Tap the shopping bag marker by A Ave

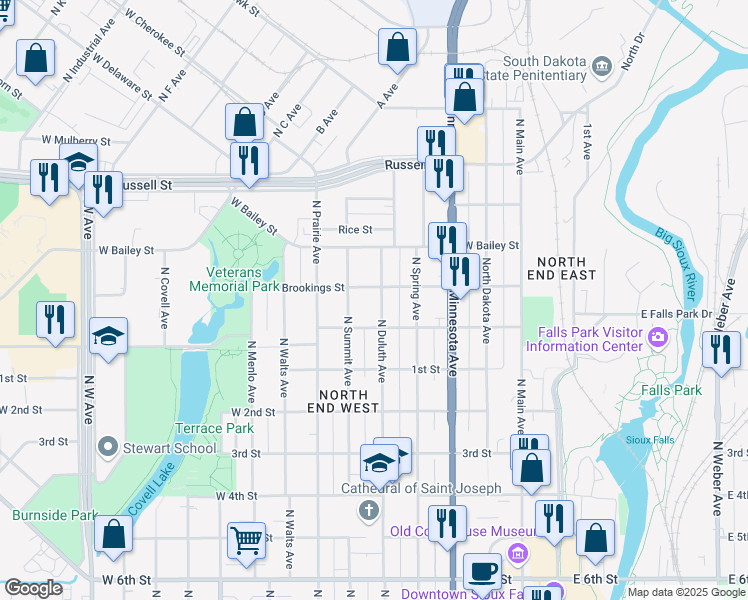point(397,50)
